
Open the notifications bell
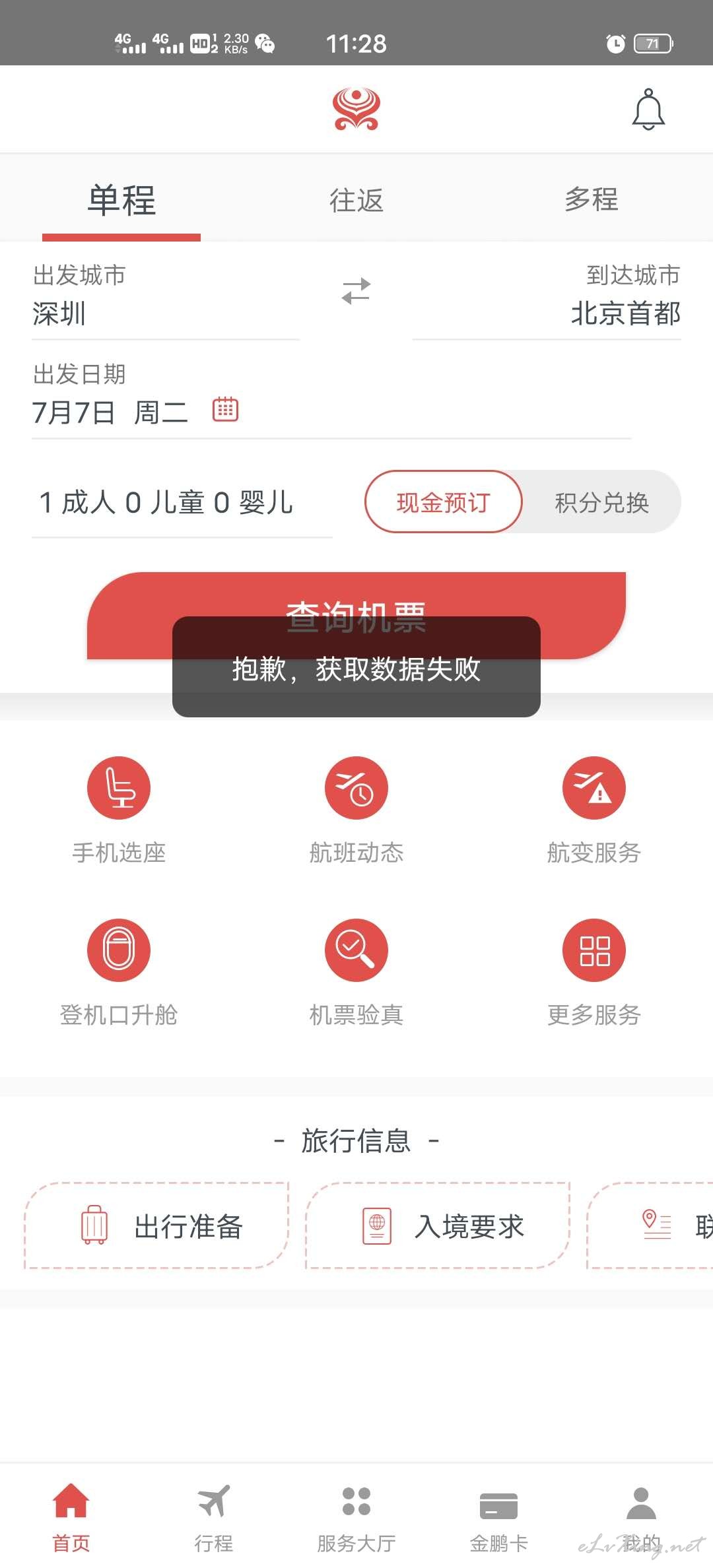click(x=648, y=110)
